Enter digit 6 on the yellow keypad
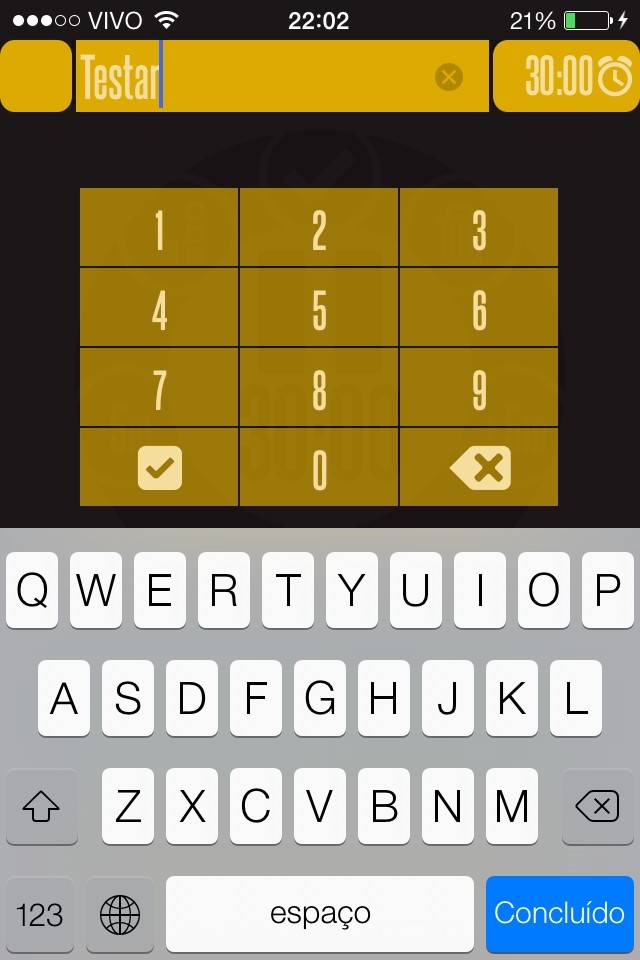 click(x=479, y=308)
